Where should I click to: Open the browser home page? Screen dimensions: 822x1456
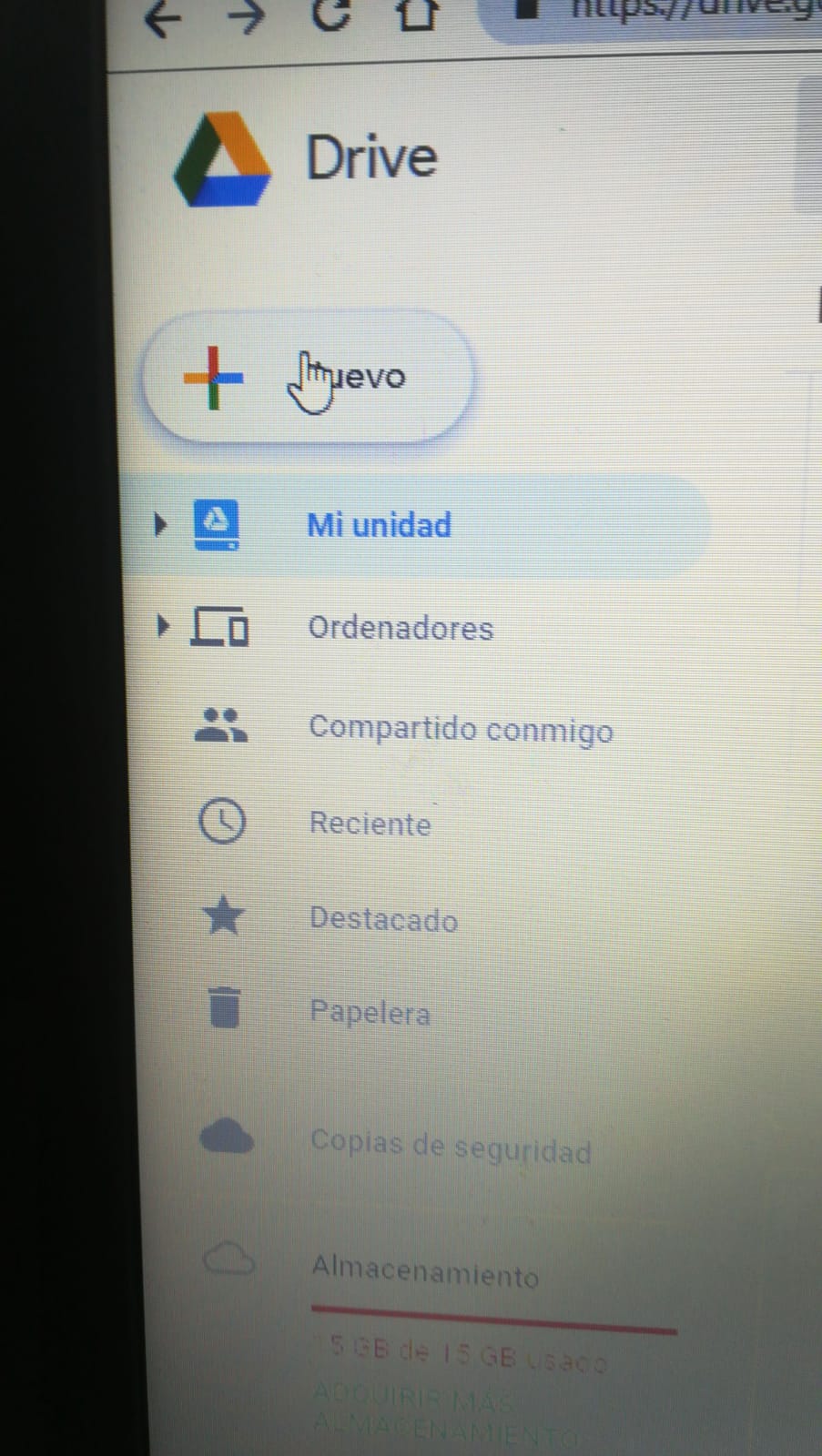click(x=418, y=14)
